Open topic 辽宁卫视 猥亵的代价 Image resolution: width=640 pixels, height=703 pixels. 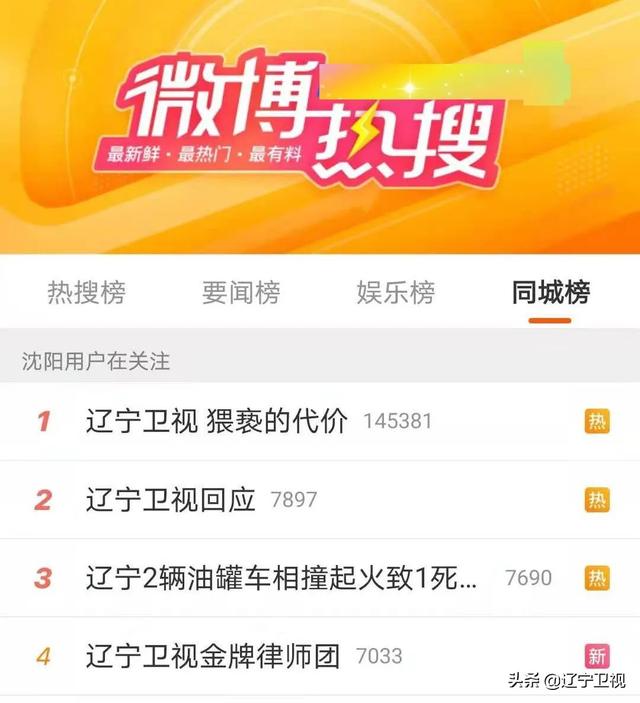click(x=217, y=421)
